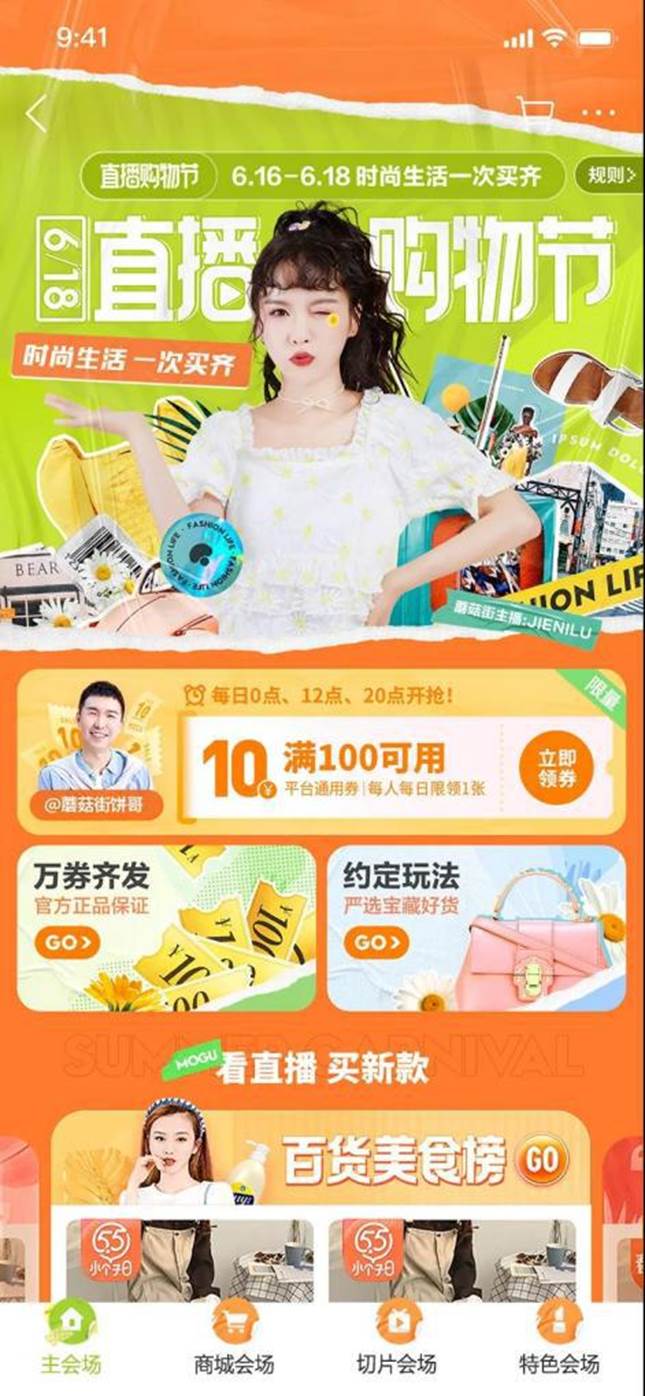Open the 规则 rules link
645x1396 pixels.
[609, 177]
